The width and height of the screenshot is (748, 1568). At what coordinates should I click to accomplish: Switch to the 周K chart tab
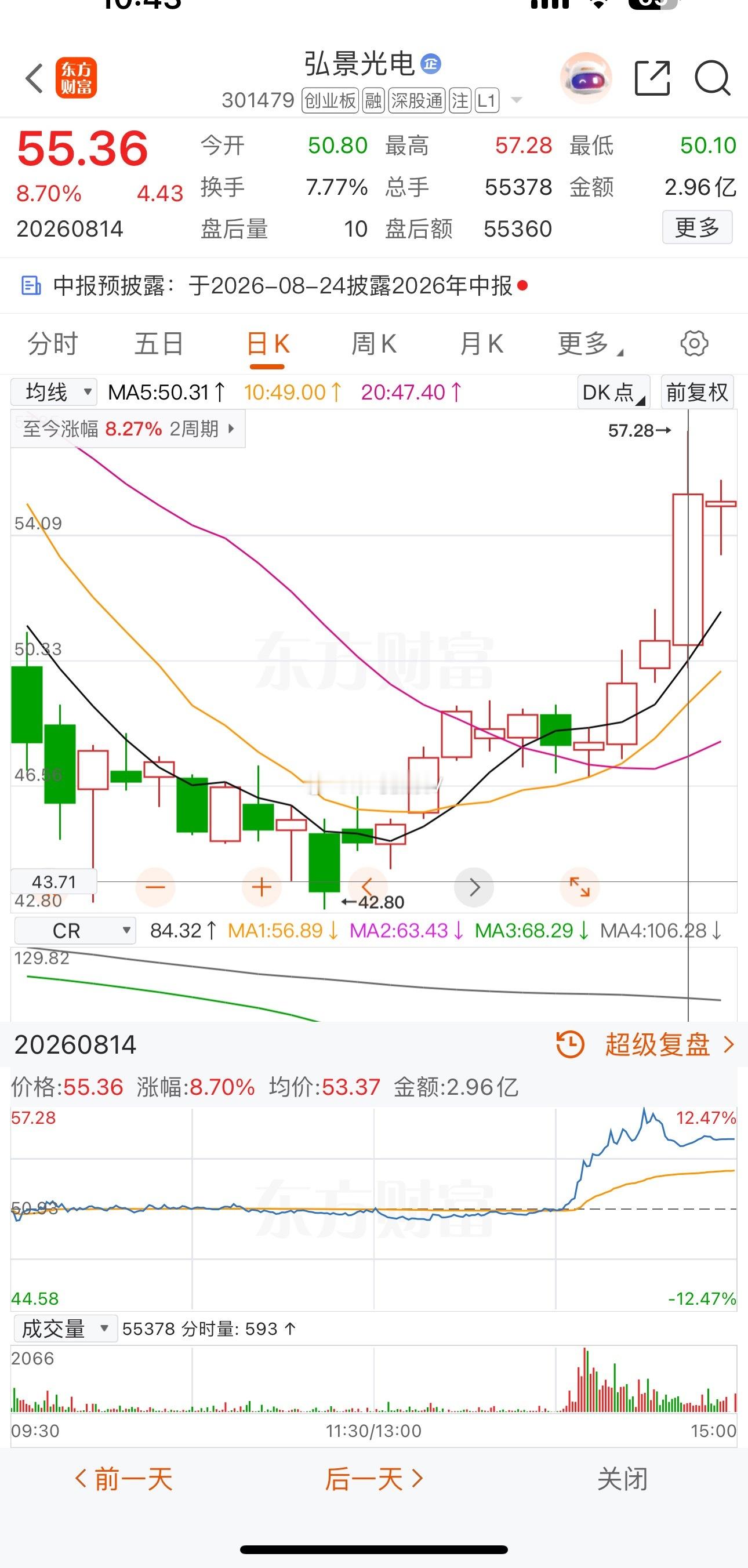[x=373, y=344]
